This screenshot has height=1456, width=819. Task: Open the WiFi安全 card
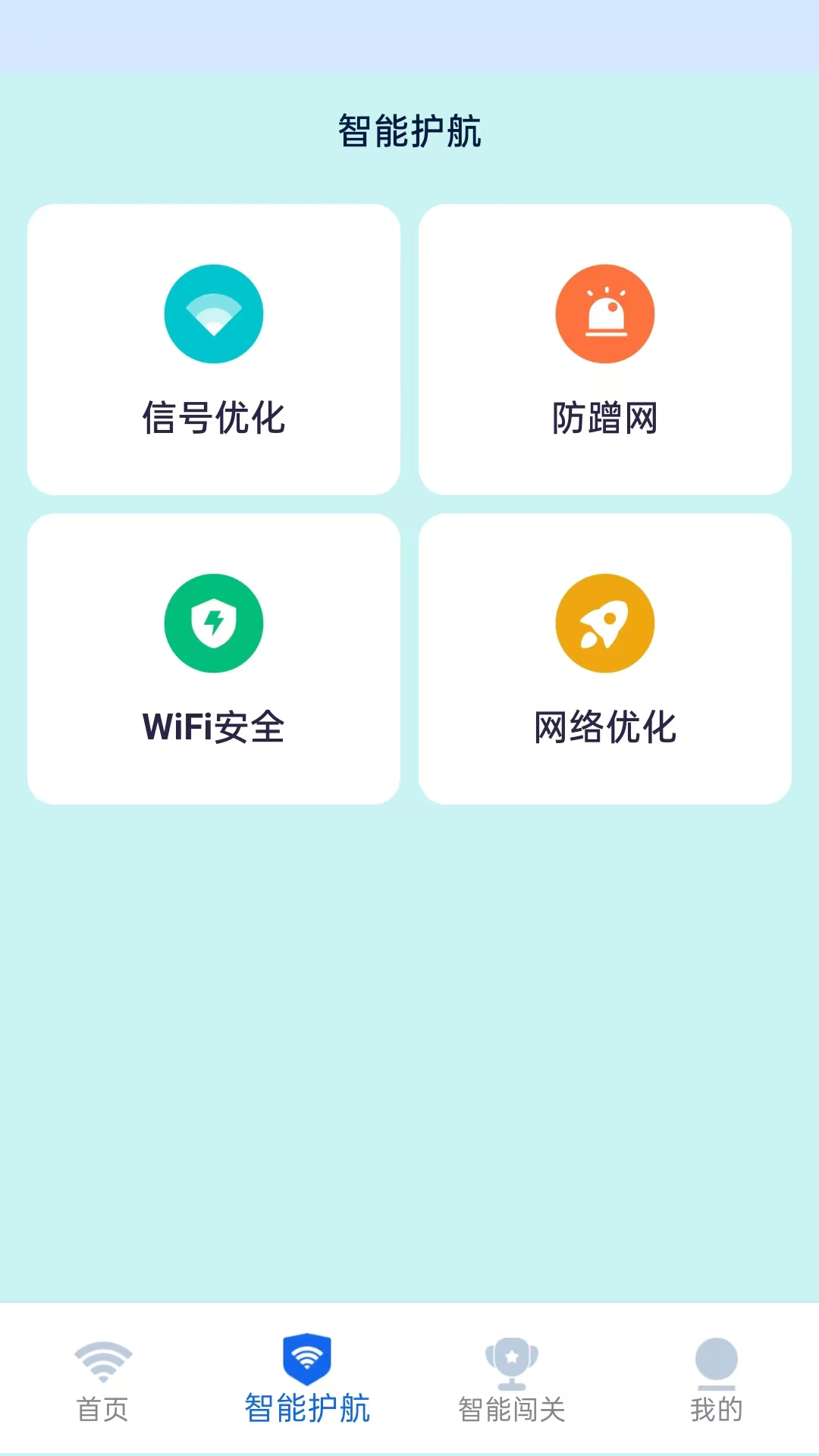(x=214, y=658)
